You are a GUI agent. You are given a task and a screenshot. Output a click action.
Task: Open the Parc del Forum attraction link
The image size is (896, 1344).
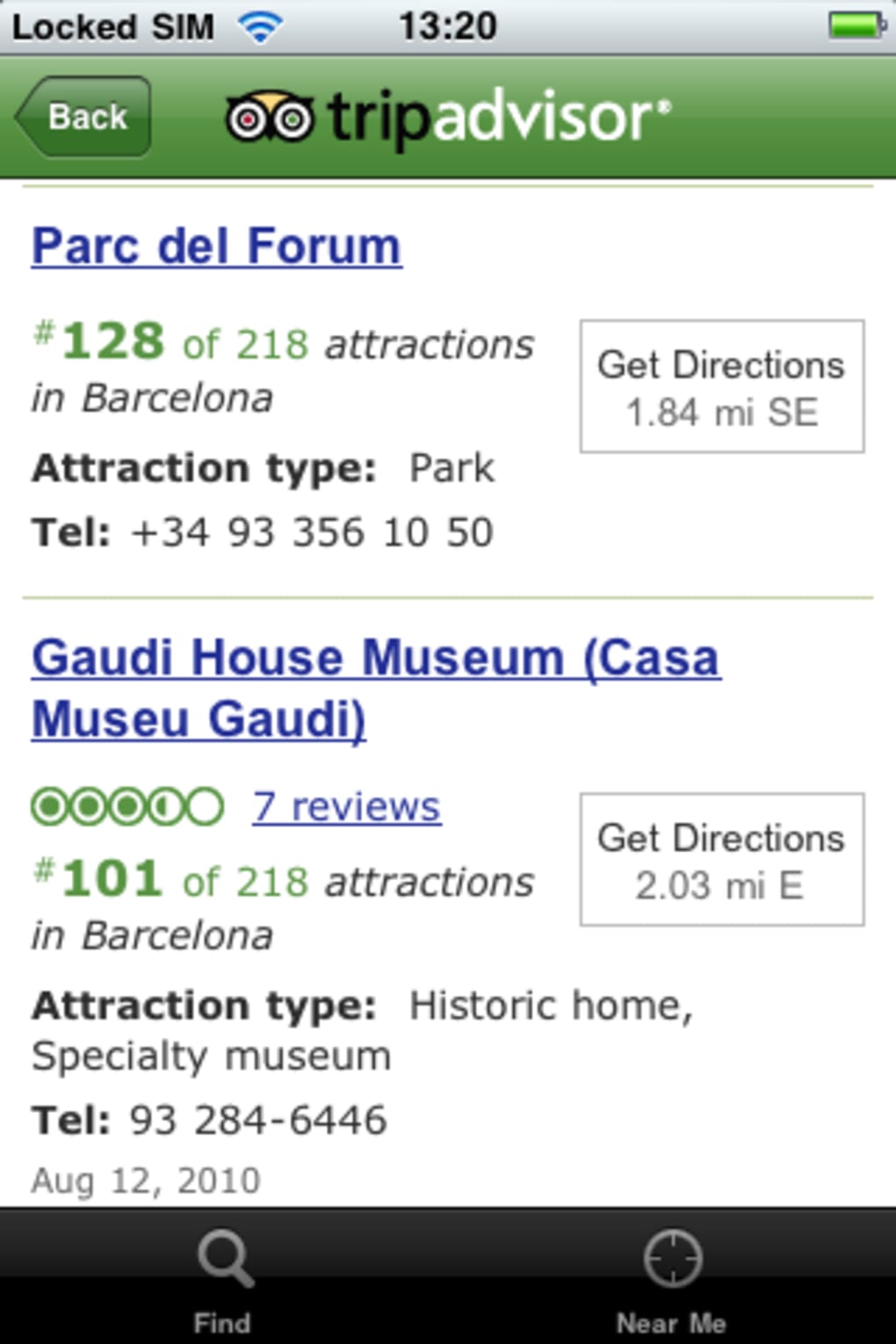(x=217, y=246)
